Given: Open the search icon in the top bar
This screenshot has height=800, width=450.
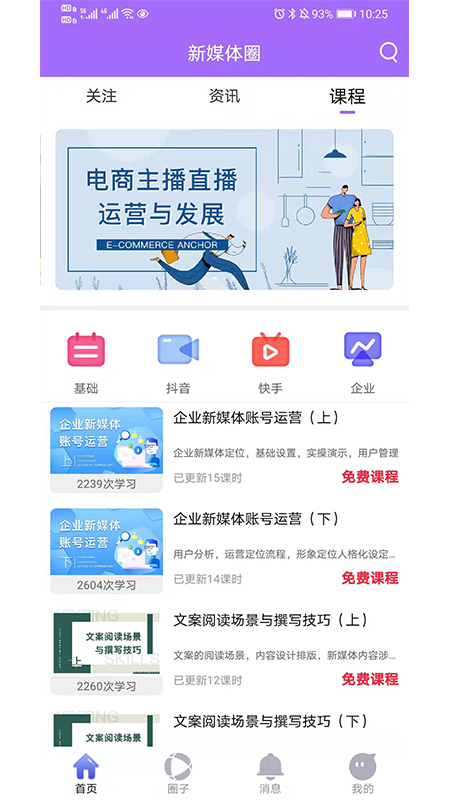Looking at the screenshot, I should click(x=388, y=52).
